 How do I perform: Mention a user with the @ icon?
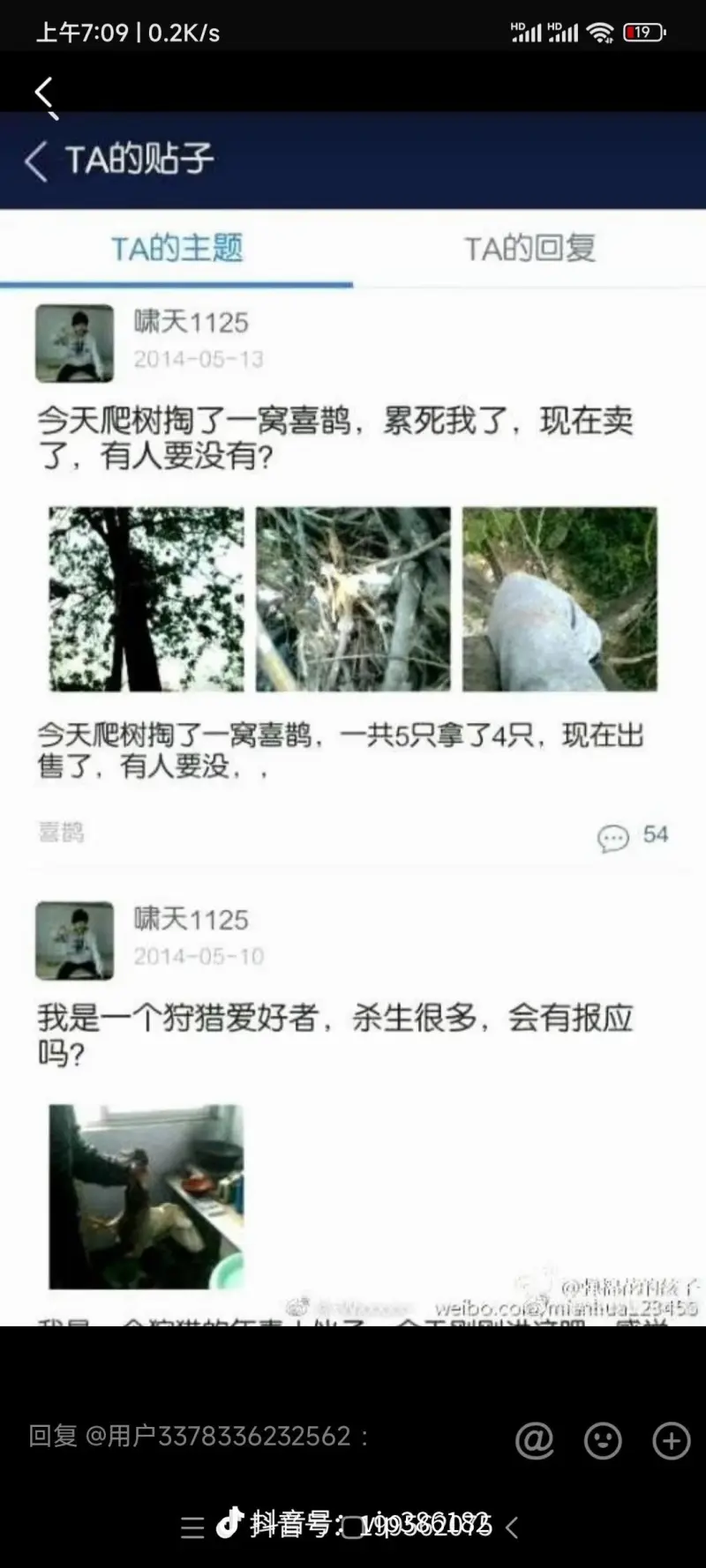tap(534, 1441)
